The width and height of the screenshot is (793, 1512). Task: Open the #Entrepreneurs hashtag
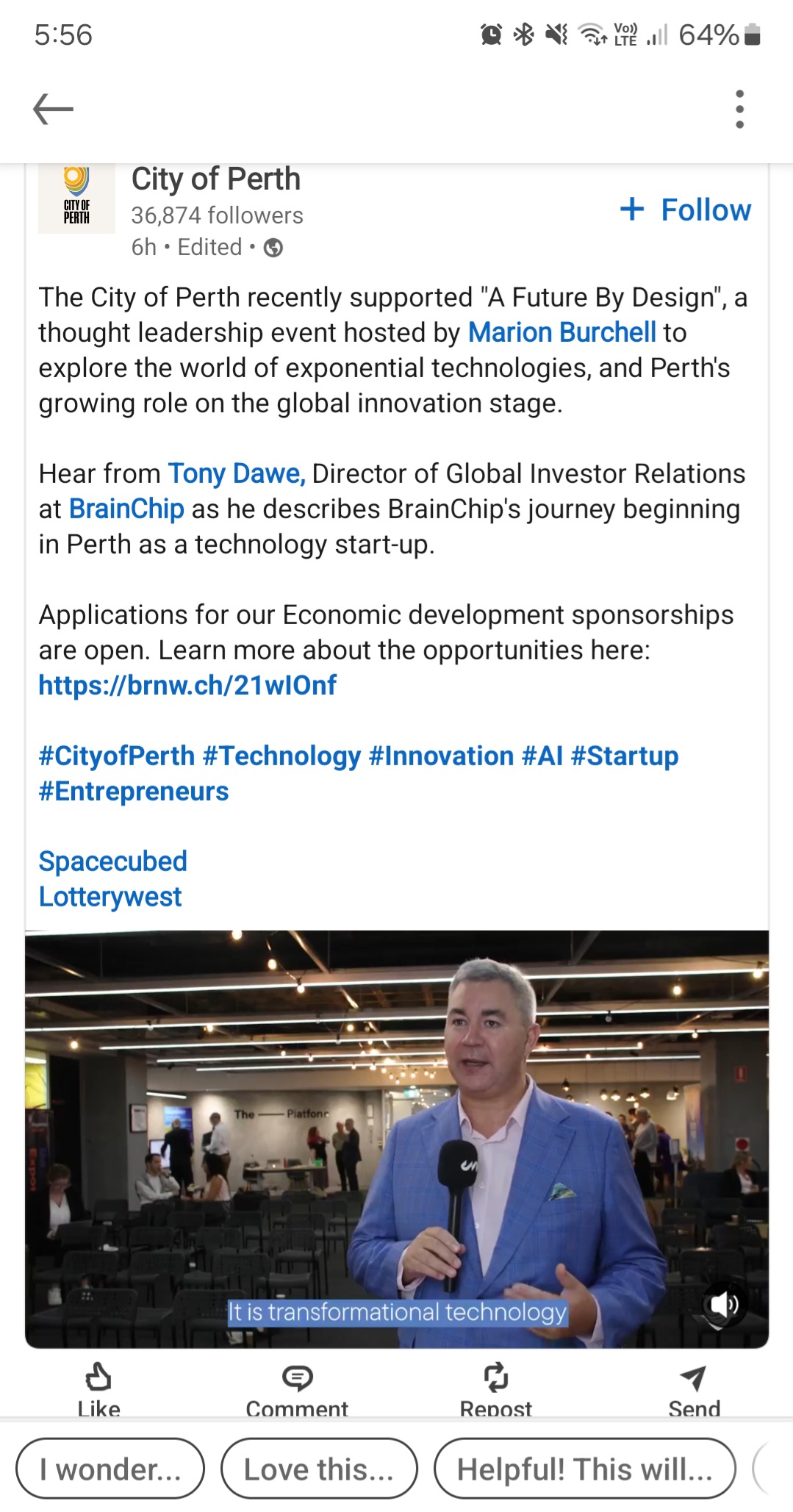[x=134, y=792]
